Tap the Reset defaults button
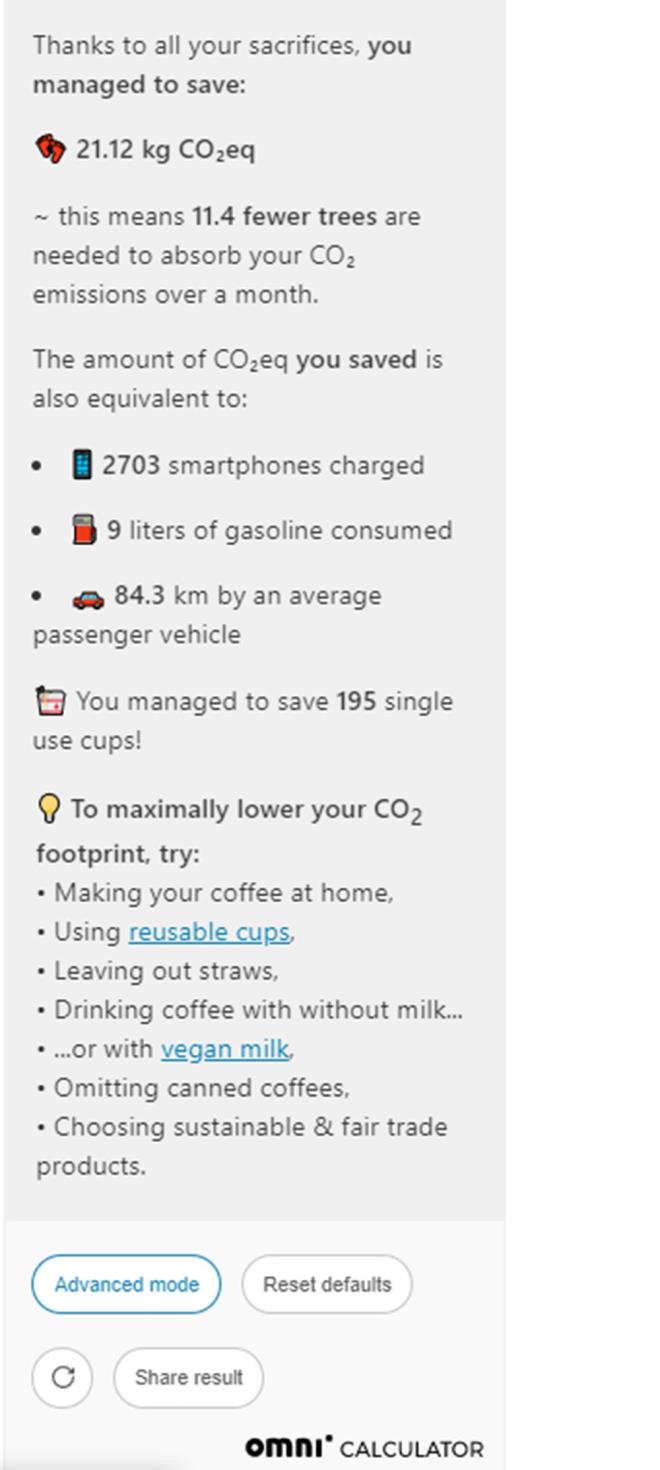This screenshot has width=660, height=1470. tap(327, 1284)
